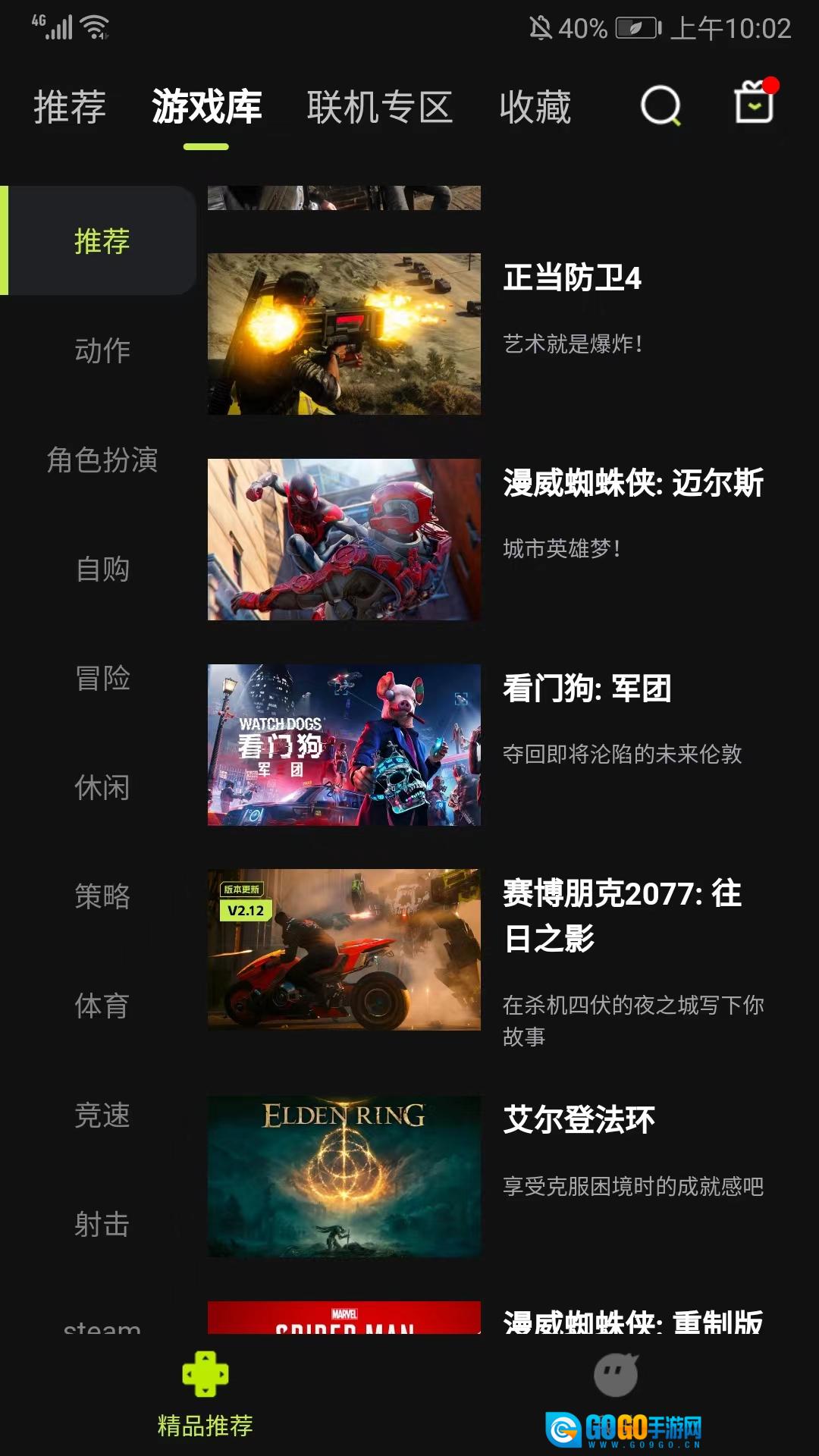
Task: Select the 角色扮演 category
Action: pyautogui.click(x=102, y=460)
